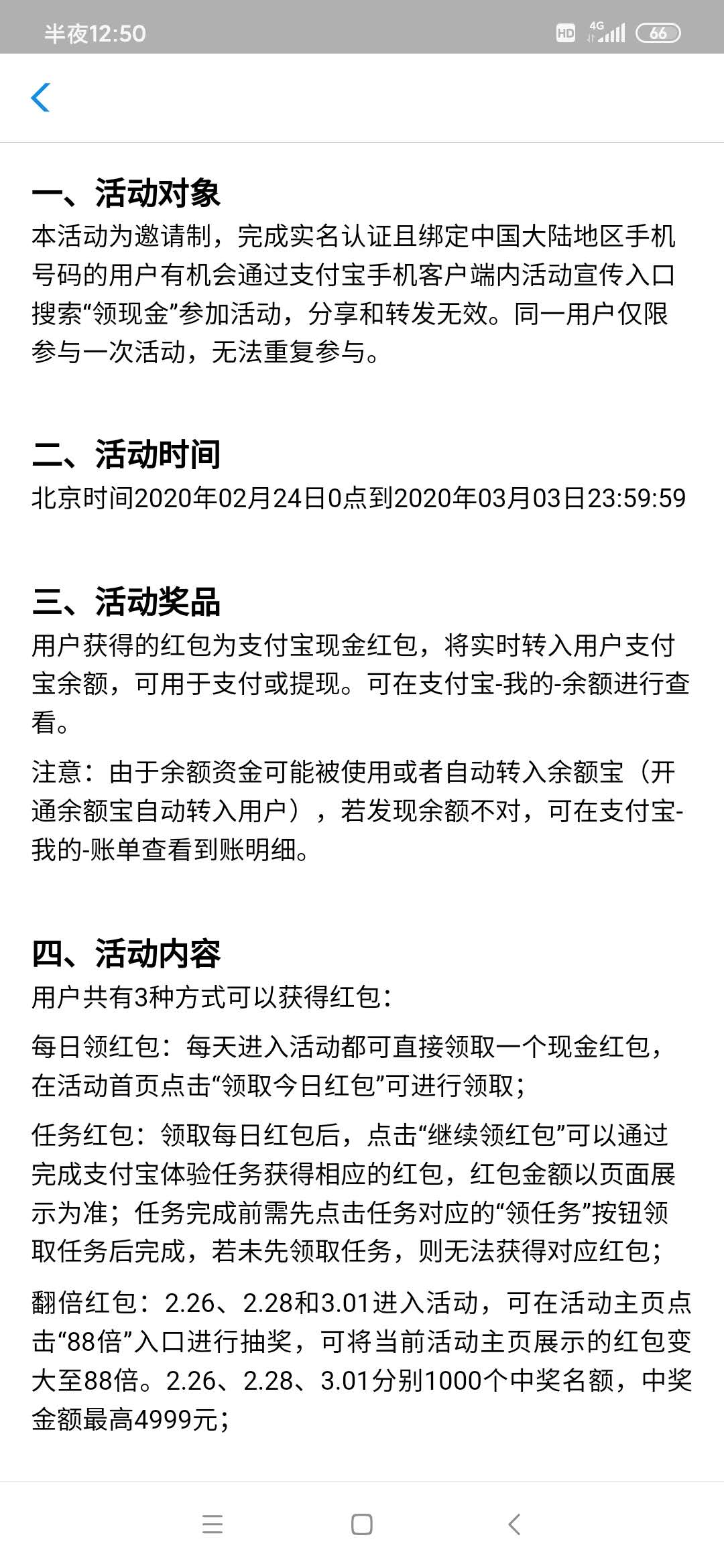Tap the system back button
The image size is (724, 1568).
514,1524
